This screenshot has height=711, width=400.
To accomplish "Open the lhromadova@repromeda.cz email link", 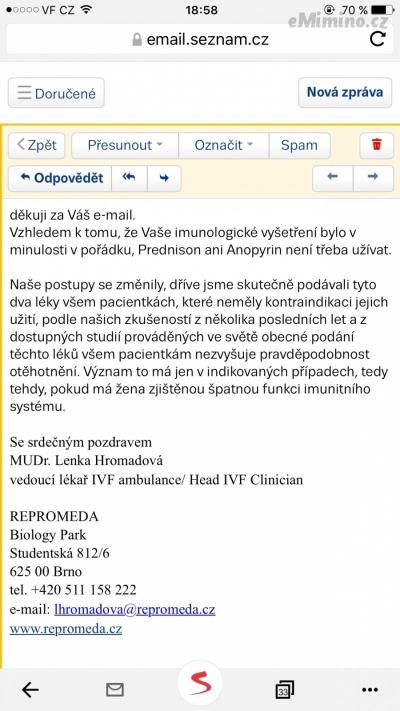I will (x=135, y=609).
